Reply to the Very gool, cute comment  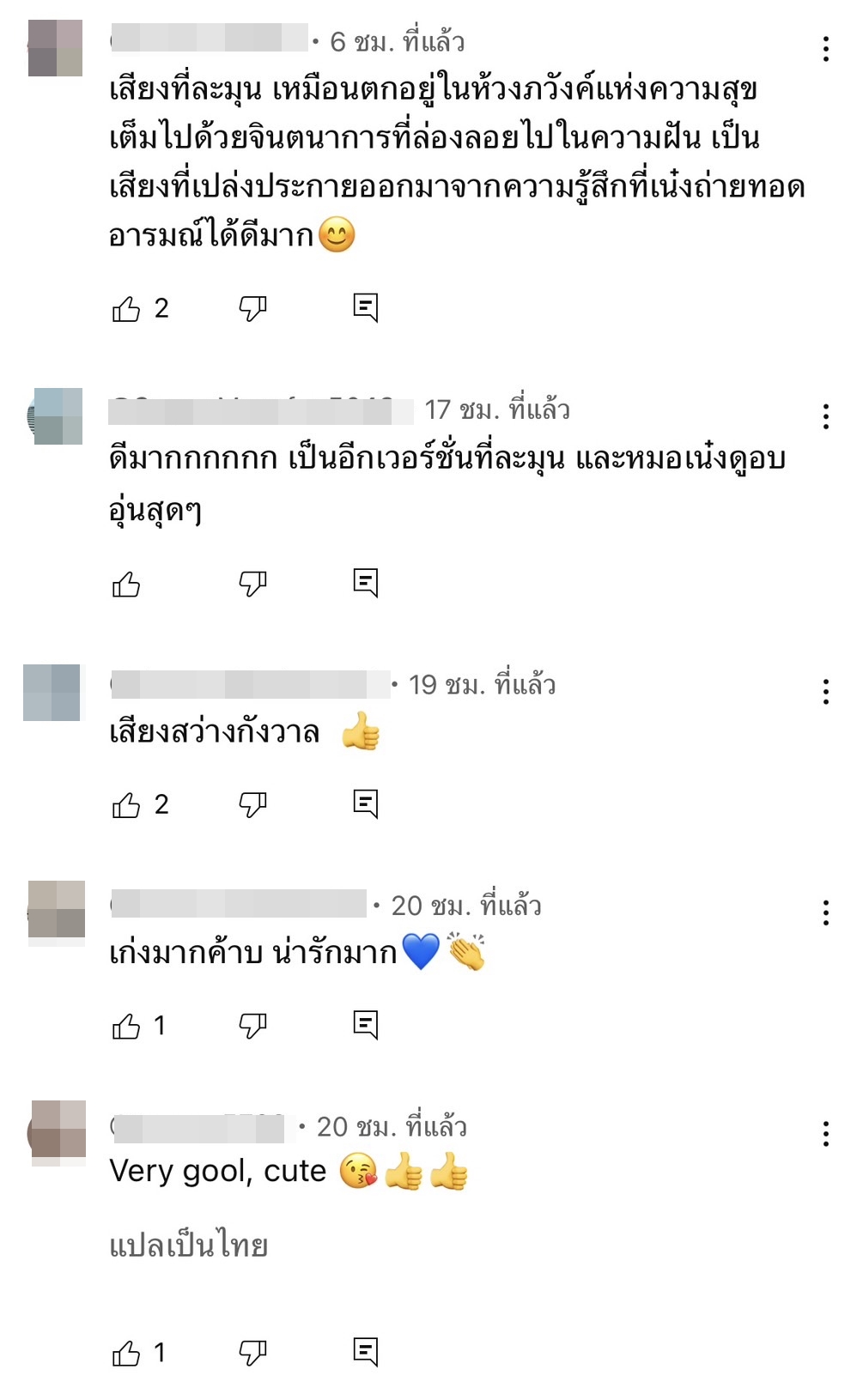pyautogui.click(x=366, y=1352)
